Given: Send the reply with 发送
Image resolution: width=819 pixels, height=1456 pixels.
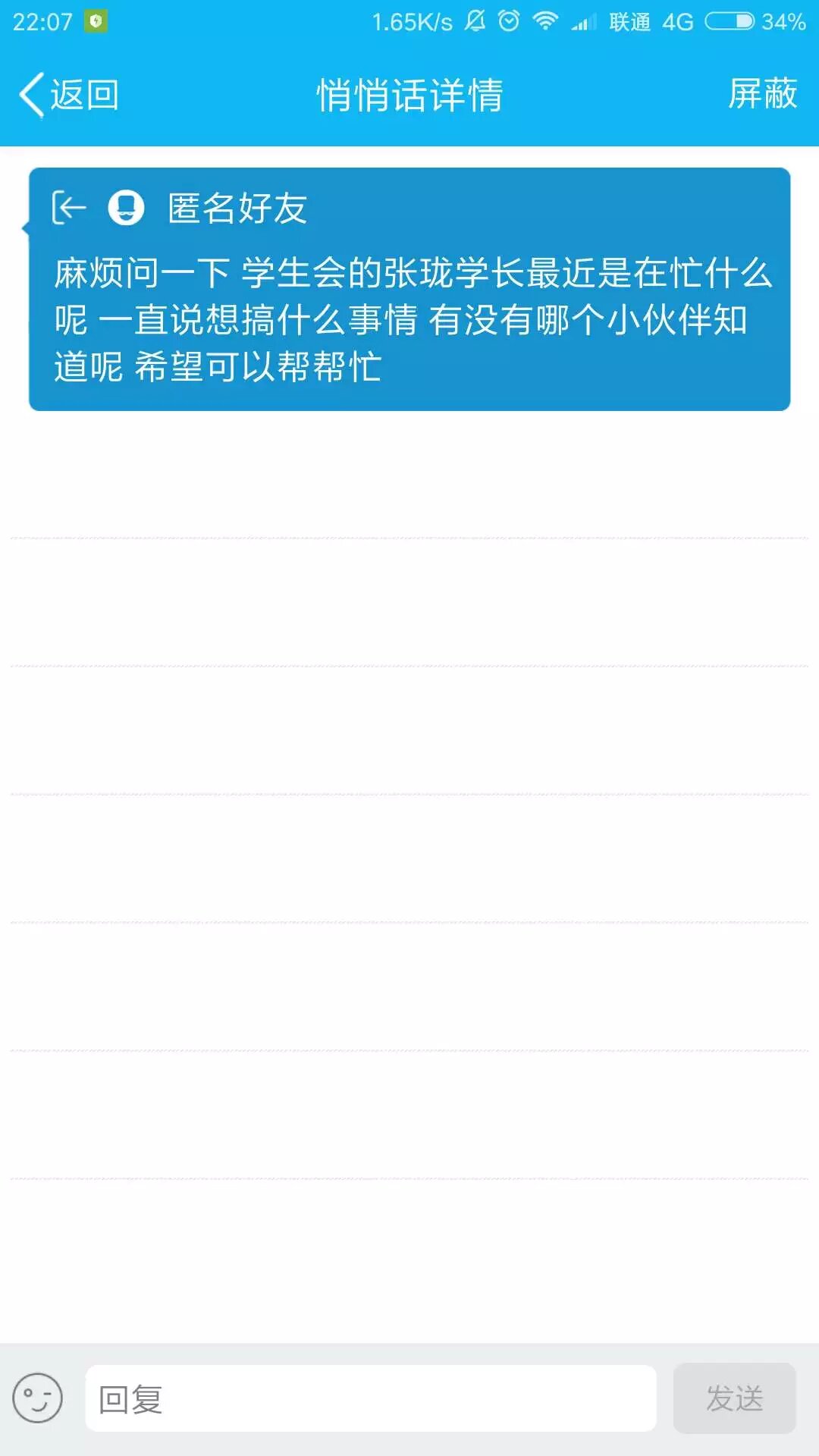Looking at the screenshot, I should (x=734, y=1398).
